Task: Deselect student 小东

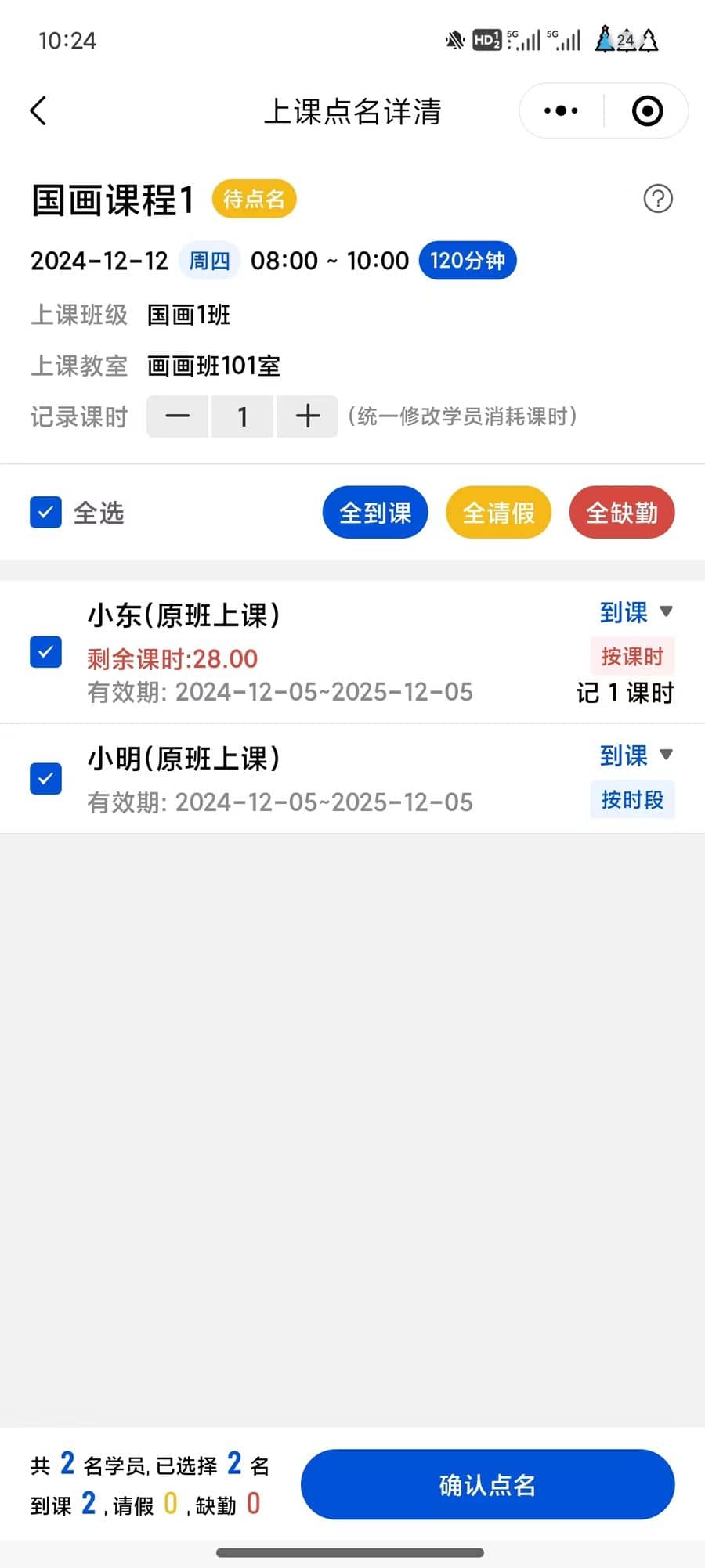Action: pos(46,651)
